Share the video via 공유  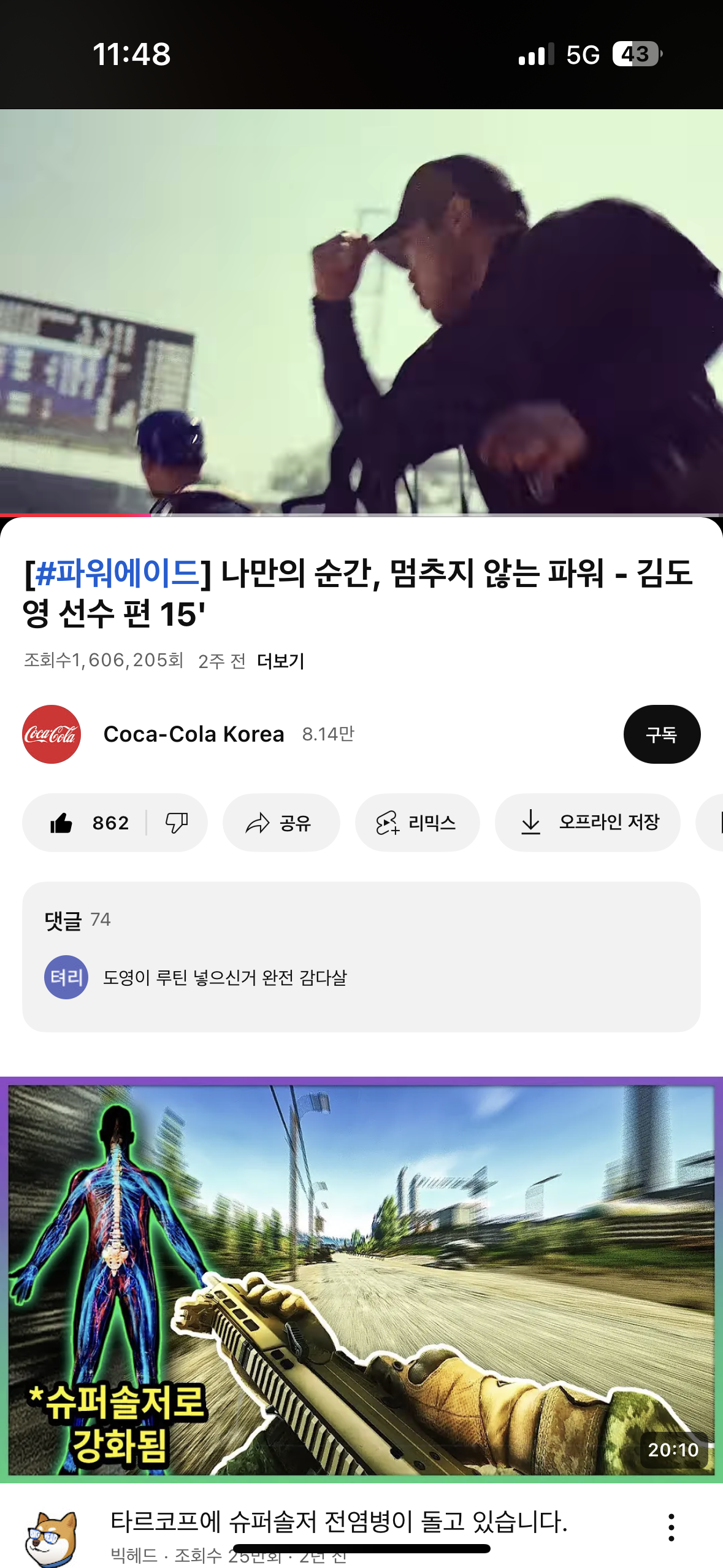281,823
